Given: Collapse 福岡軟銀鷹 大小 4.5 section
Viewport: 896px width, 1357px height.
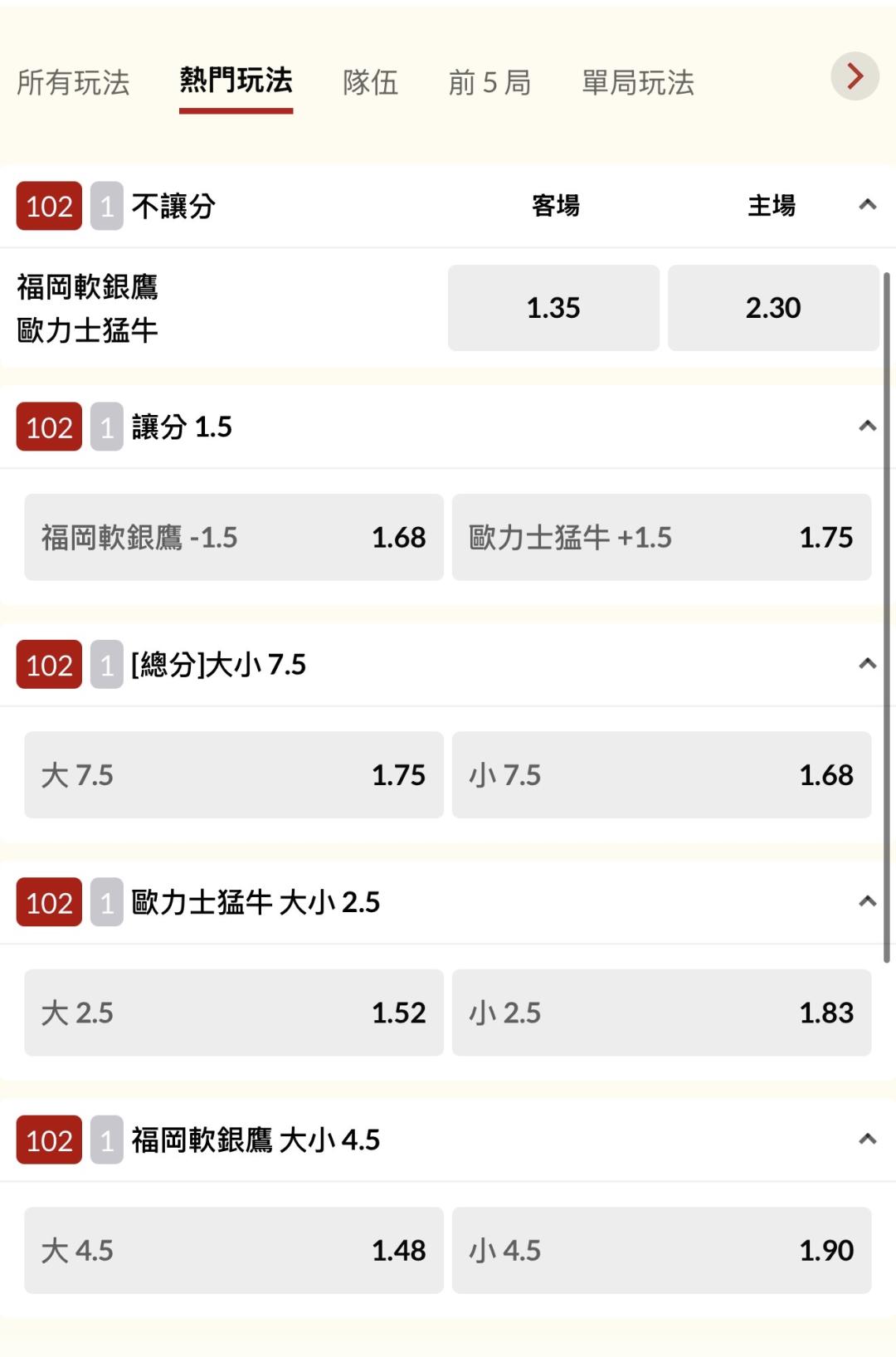Looking at the screenshot, I should coord(868,1139).
